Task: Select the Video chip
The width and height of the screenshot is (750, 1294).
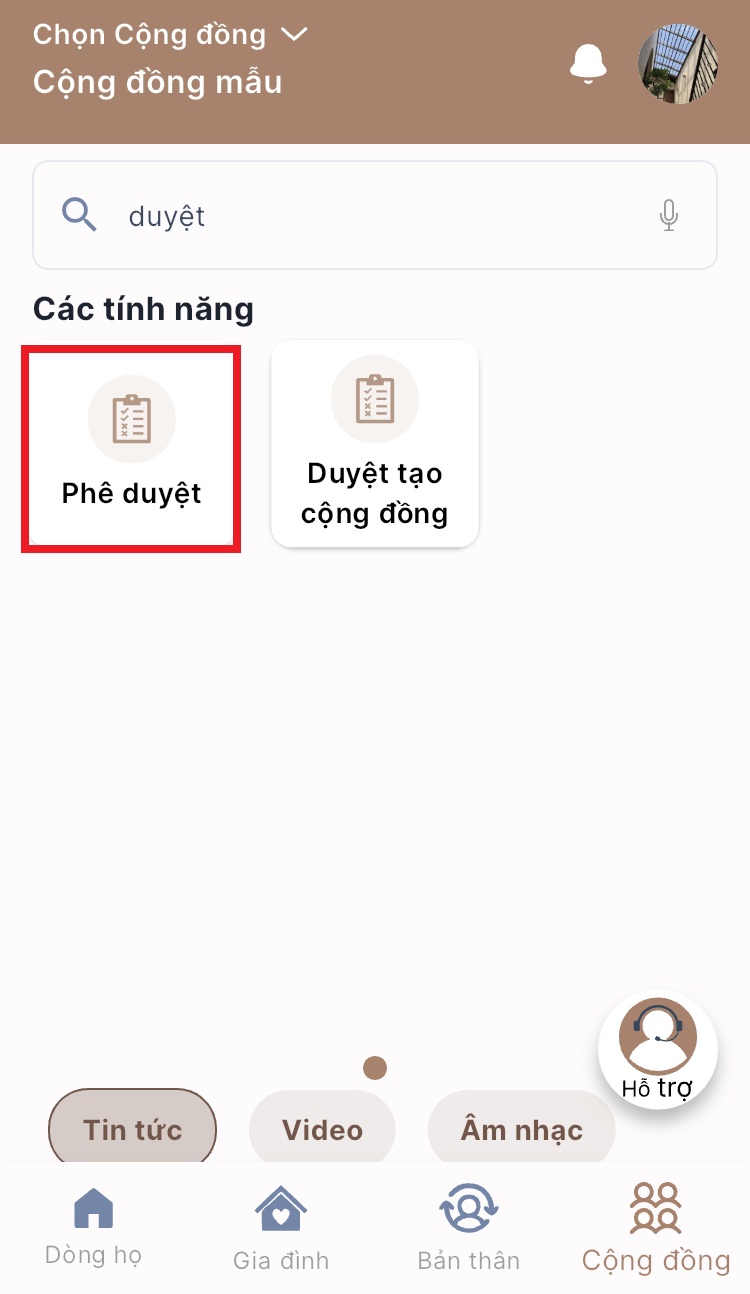Action: point(322,1130)
